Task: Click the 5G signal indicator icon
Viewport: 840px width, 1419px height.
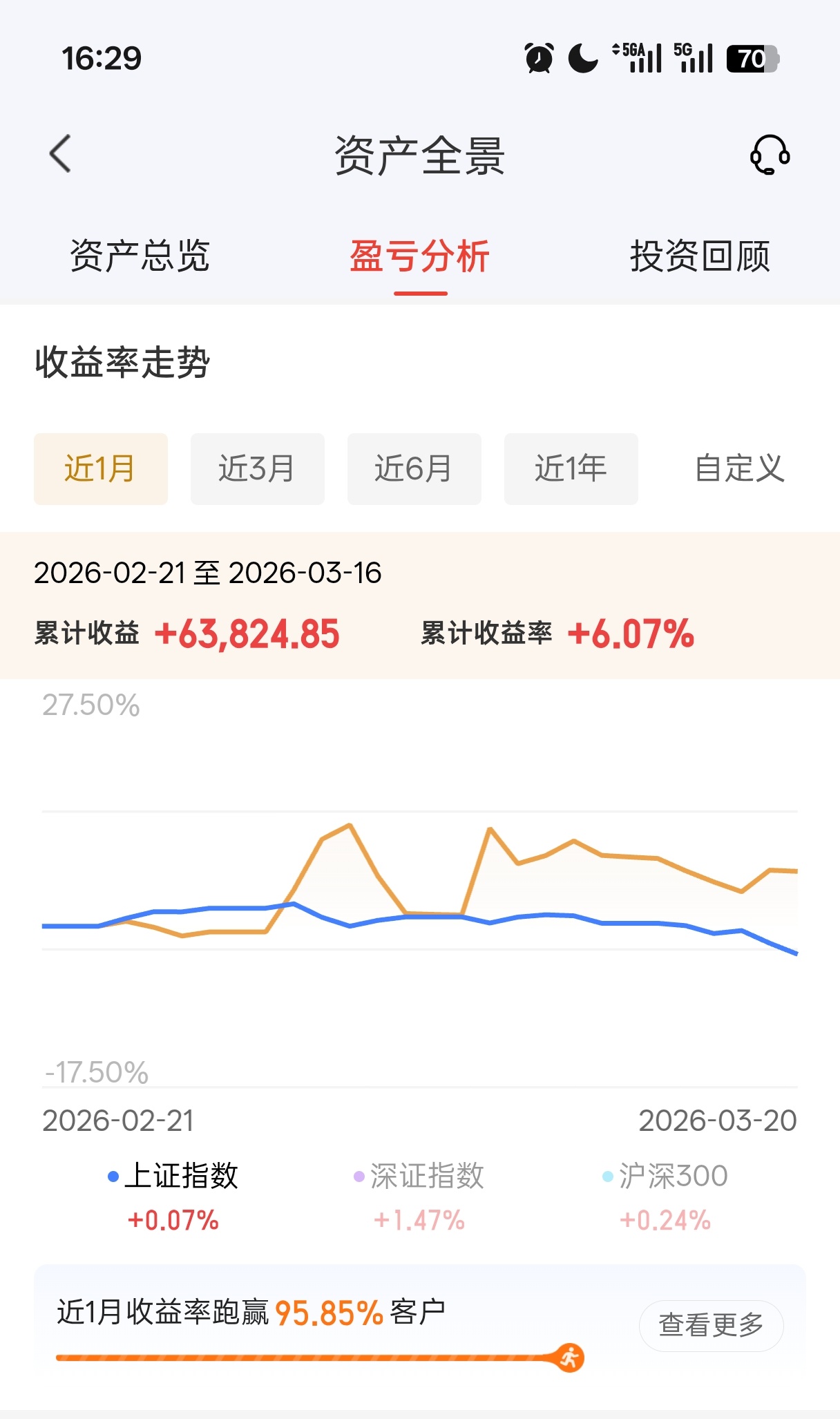Action: point(693,59)
